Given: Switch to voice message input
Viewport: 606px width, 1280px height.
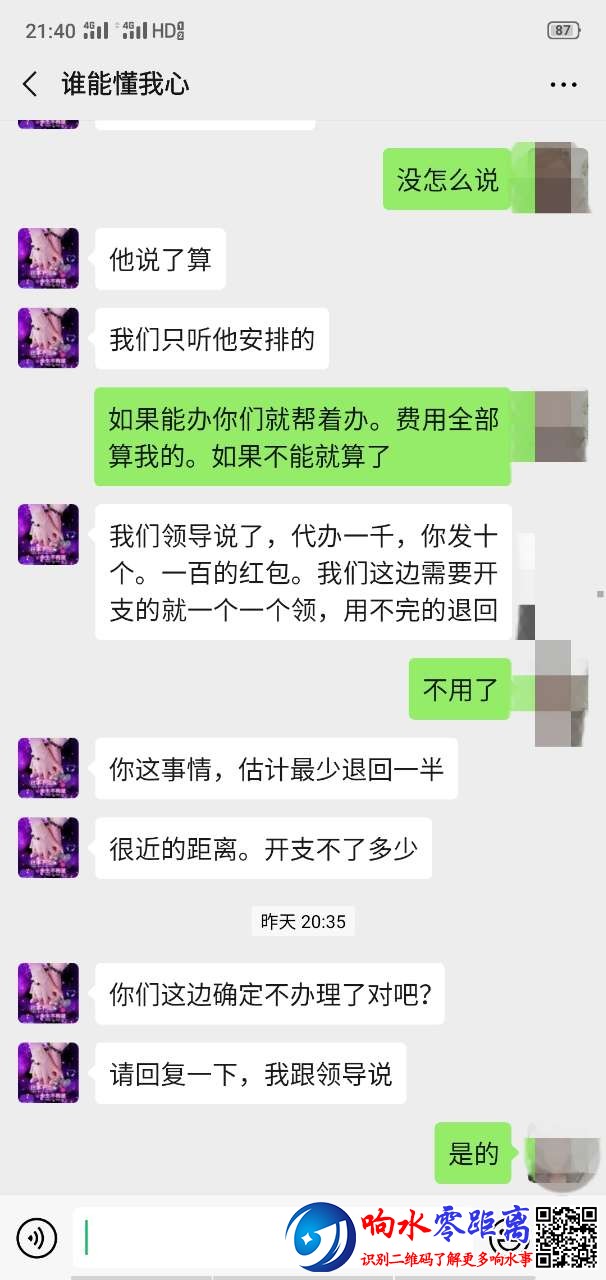Looking at the screenshot, I should (x=36, y=1238).
